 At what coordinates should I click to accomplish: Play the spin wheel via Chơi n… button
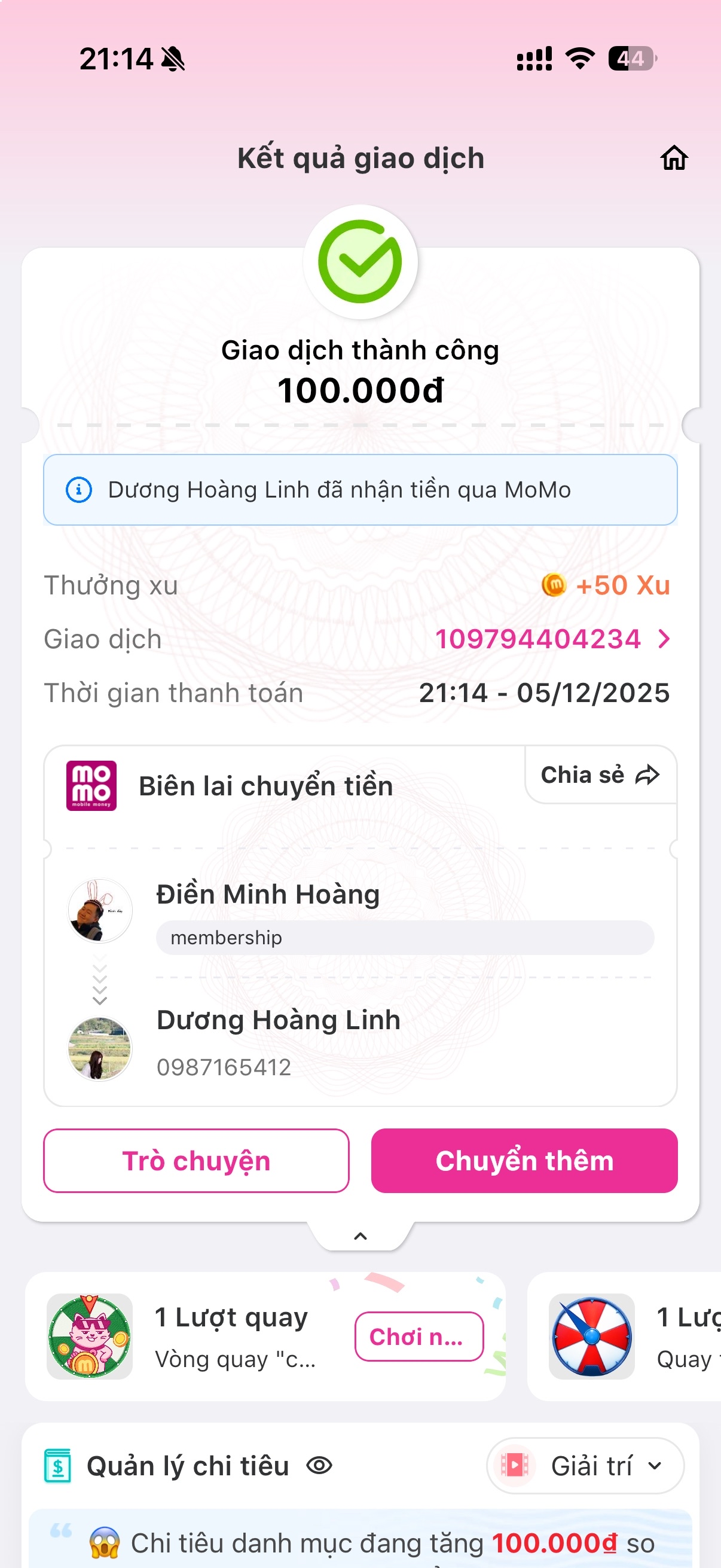(x=418, y=1336)
